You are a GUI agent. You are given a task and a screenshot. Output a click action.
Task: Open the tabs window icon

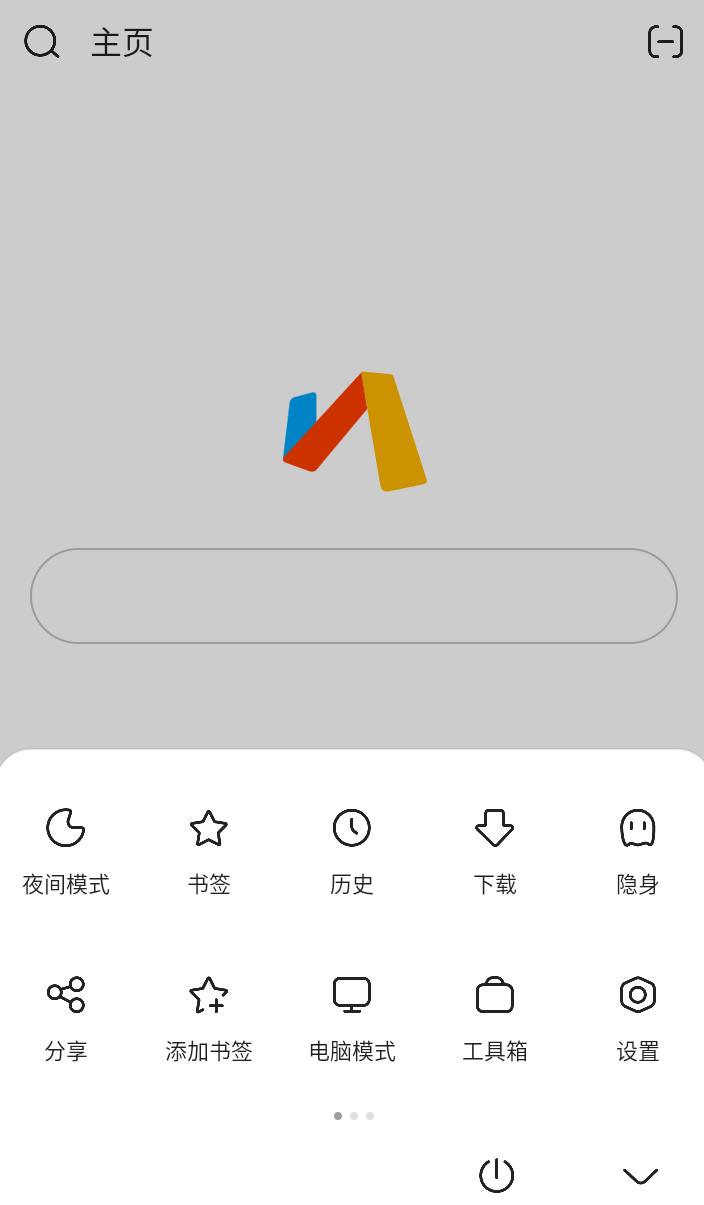pos(665,42)
